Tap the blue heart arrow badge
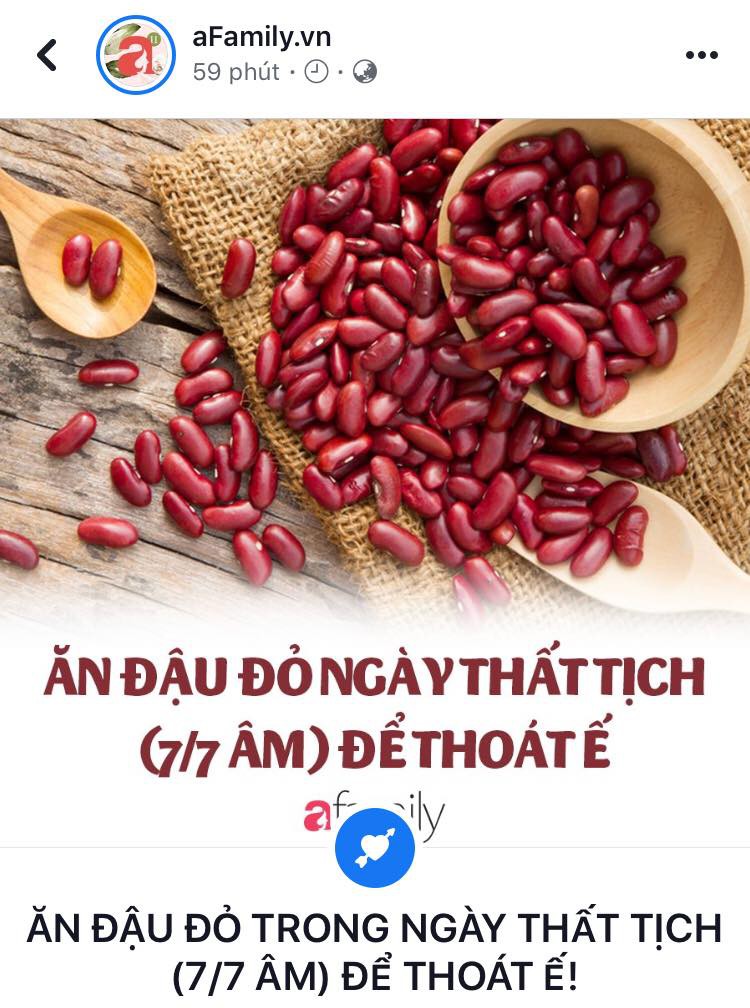The image size is (750, 1008). (x=375, y=847)
